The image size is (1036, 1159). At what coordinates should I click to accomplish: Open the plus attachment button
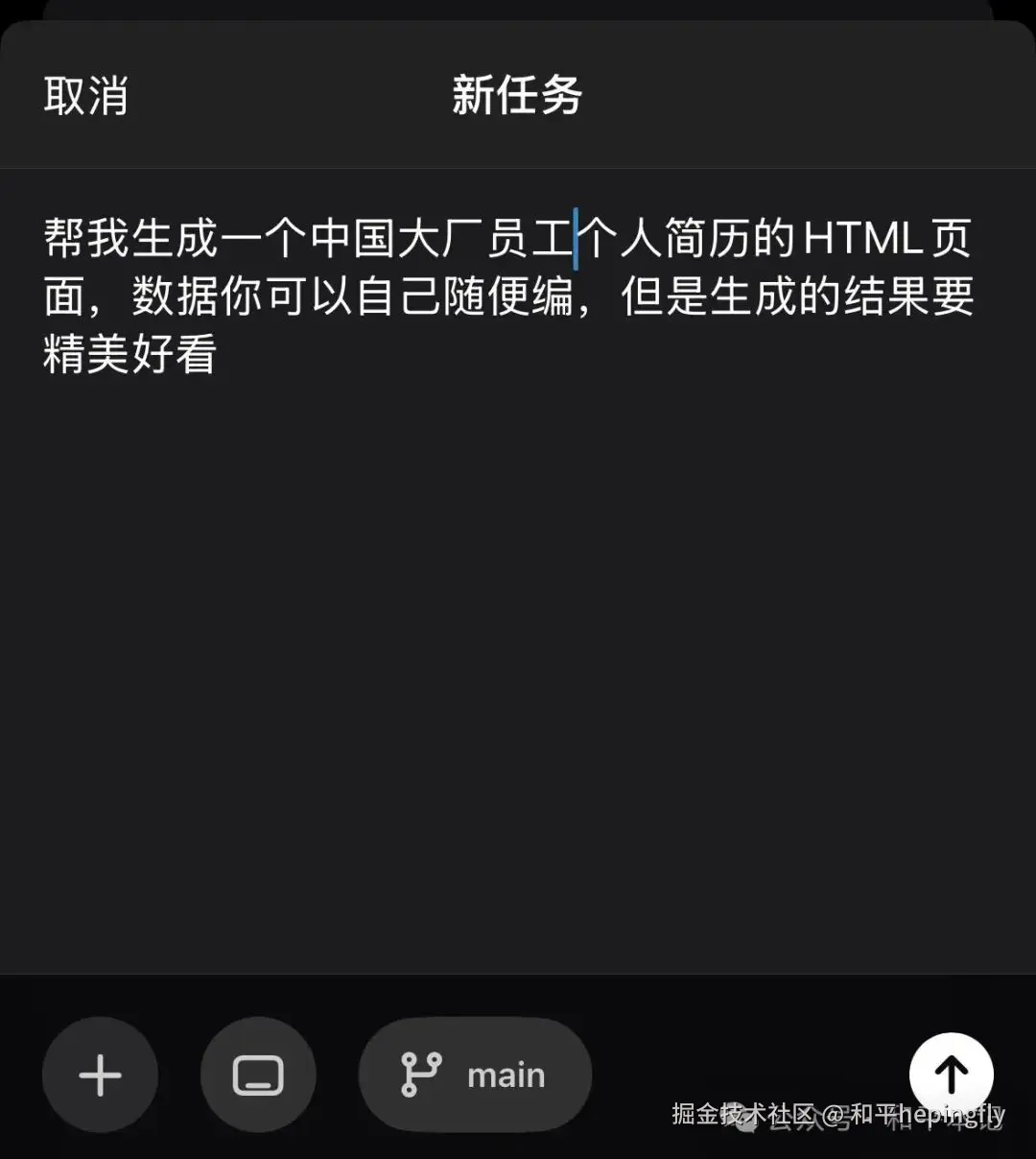click(100, 1075)
